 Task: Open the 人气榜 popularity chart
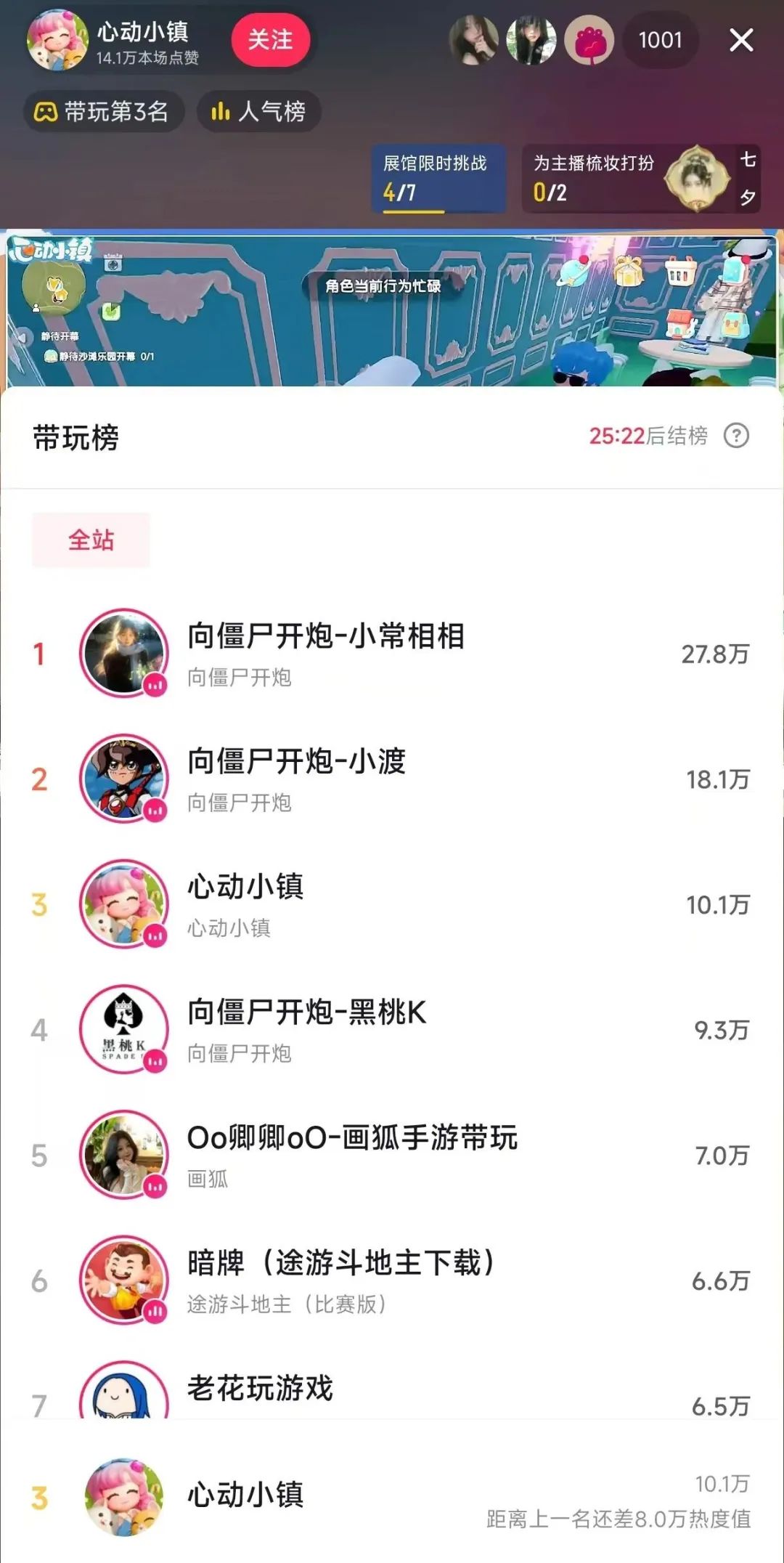tap(258, 111)
